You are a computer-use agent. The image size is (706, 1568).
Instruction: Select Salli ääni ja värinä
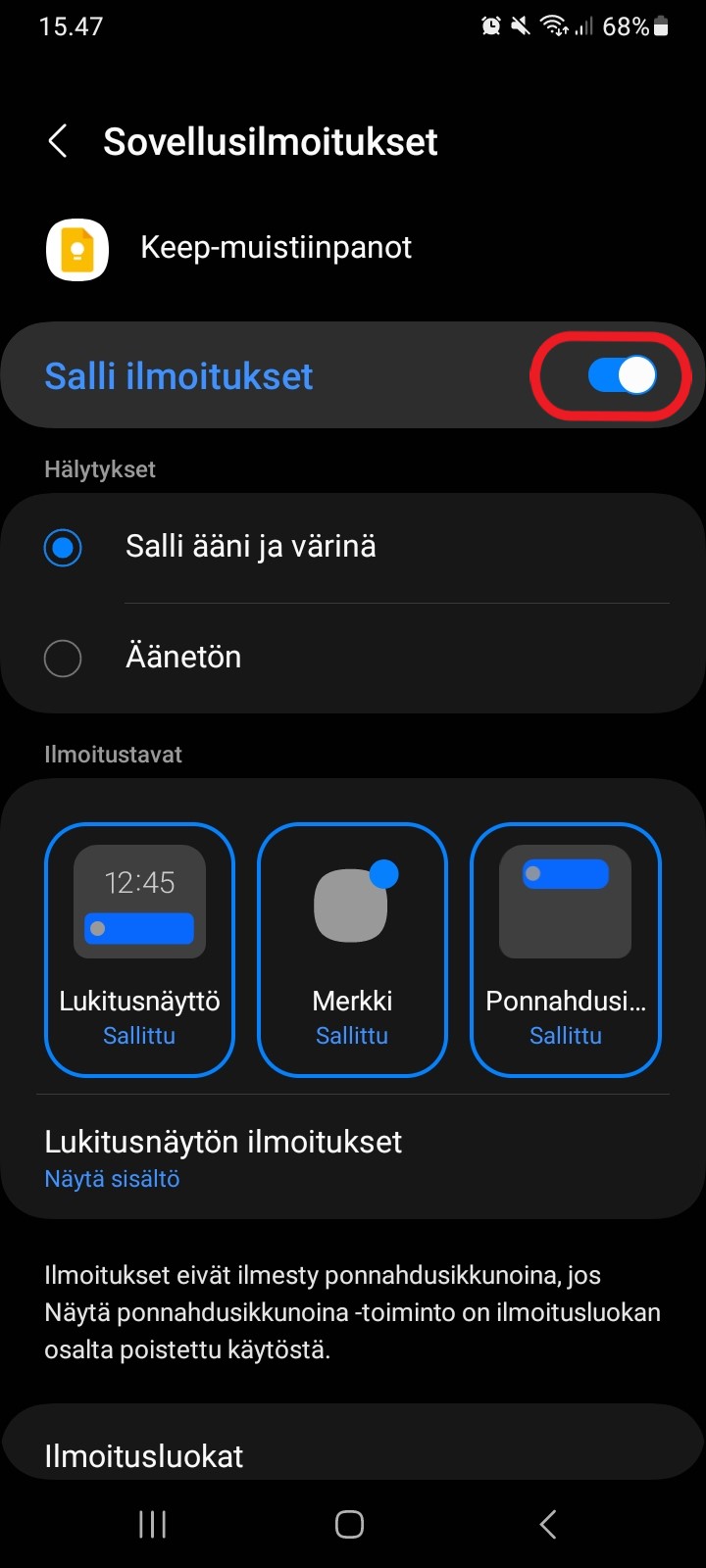[x=353, y=547]
